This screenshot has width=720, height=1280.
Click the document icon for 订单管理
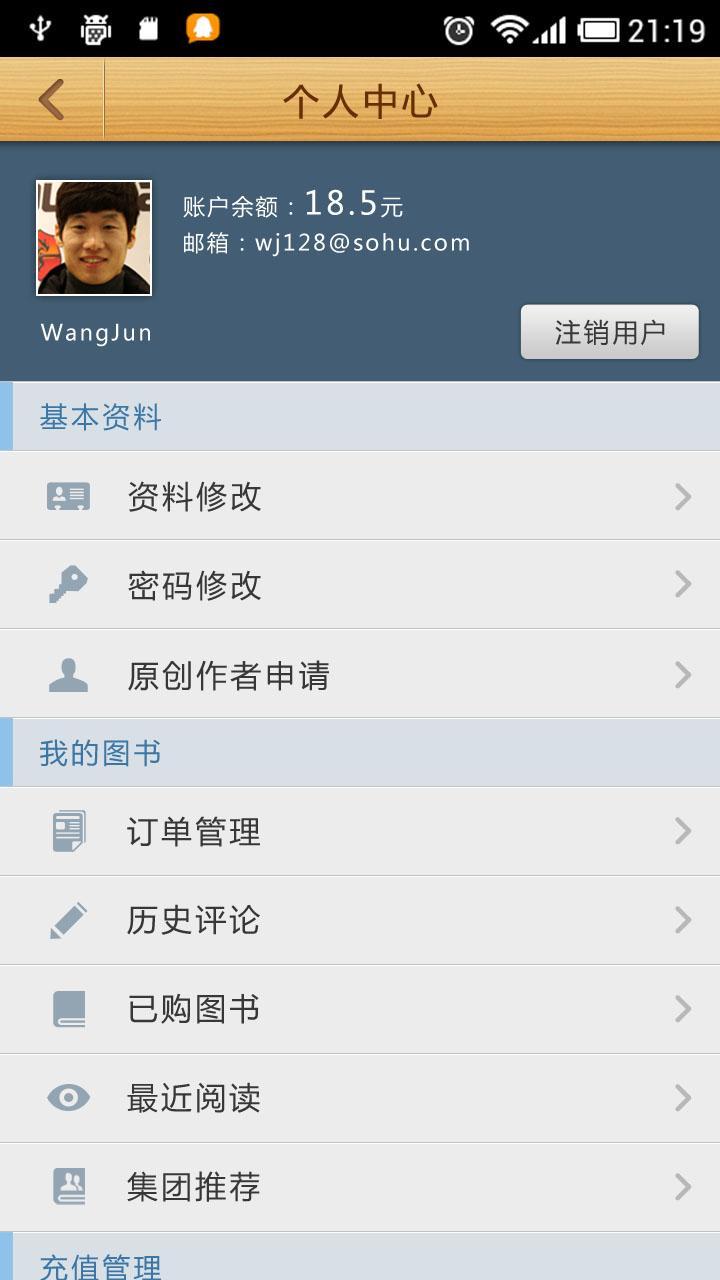(x=66, y=829)
